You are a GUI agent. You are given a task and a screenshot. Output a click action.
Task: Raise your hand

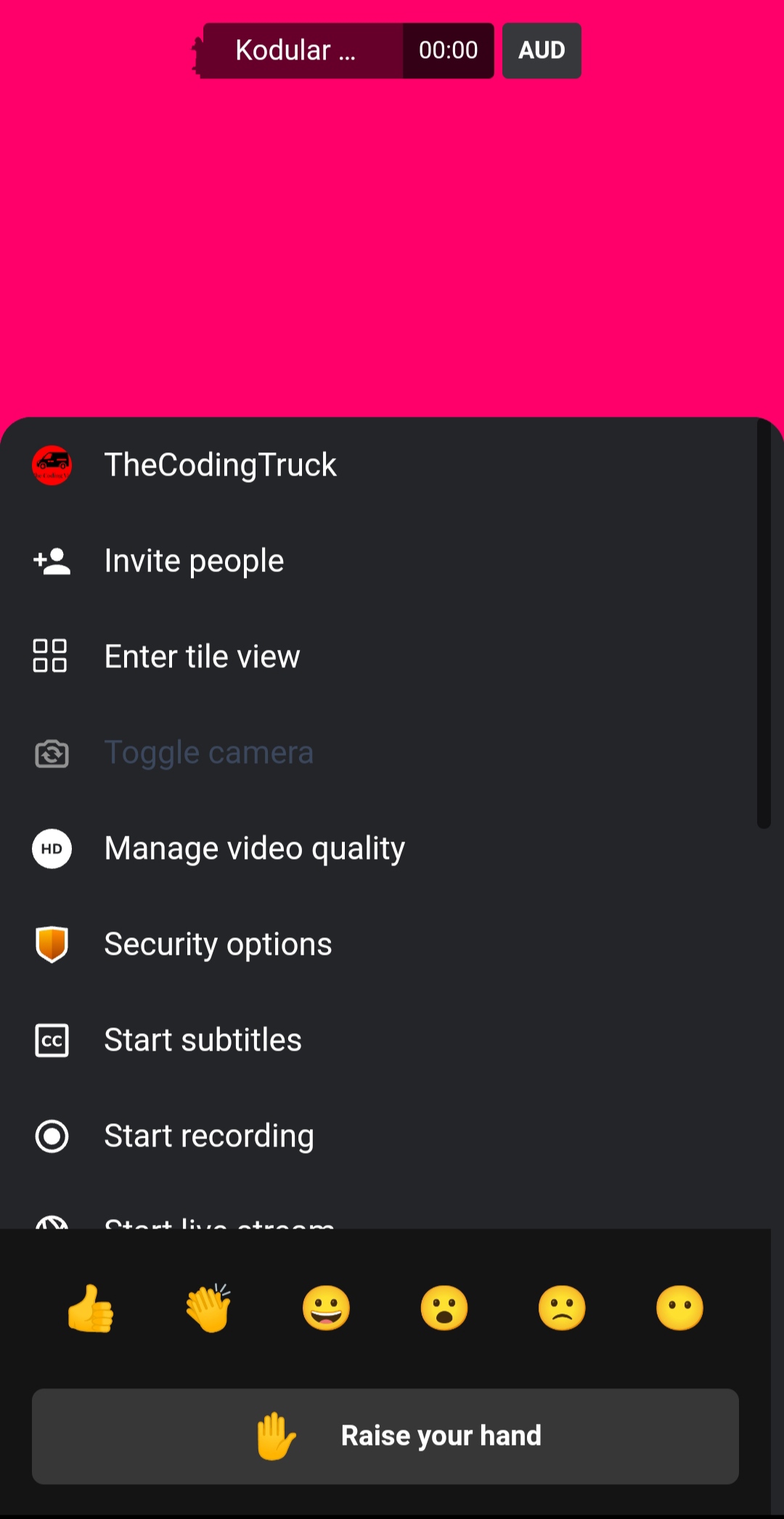coord(385,1436)
